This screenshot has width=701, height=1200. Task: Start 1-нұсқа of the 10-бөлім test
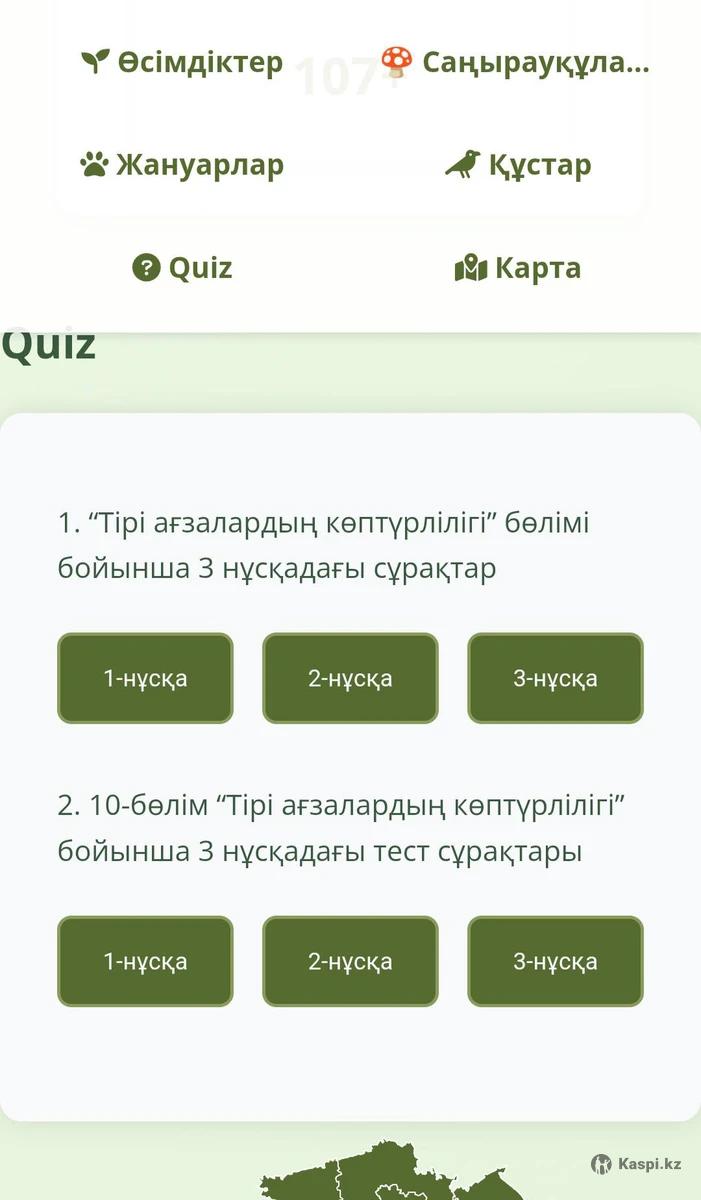click(x=145, y=961)
